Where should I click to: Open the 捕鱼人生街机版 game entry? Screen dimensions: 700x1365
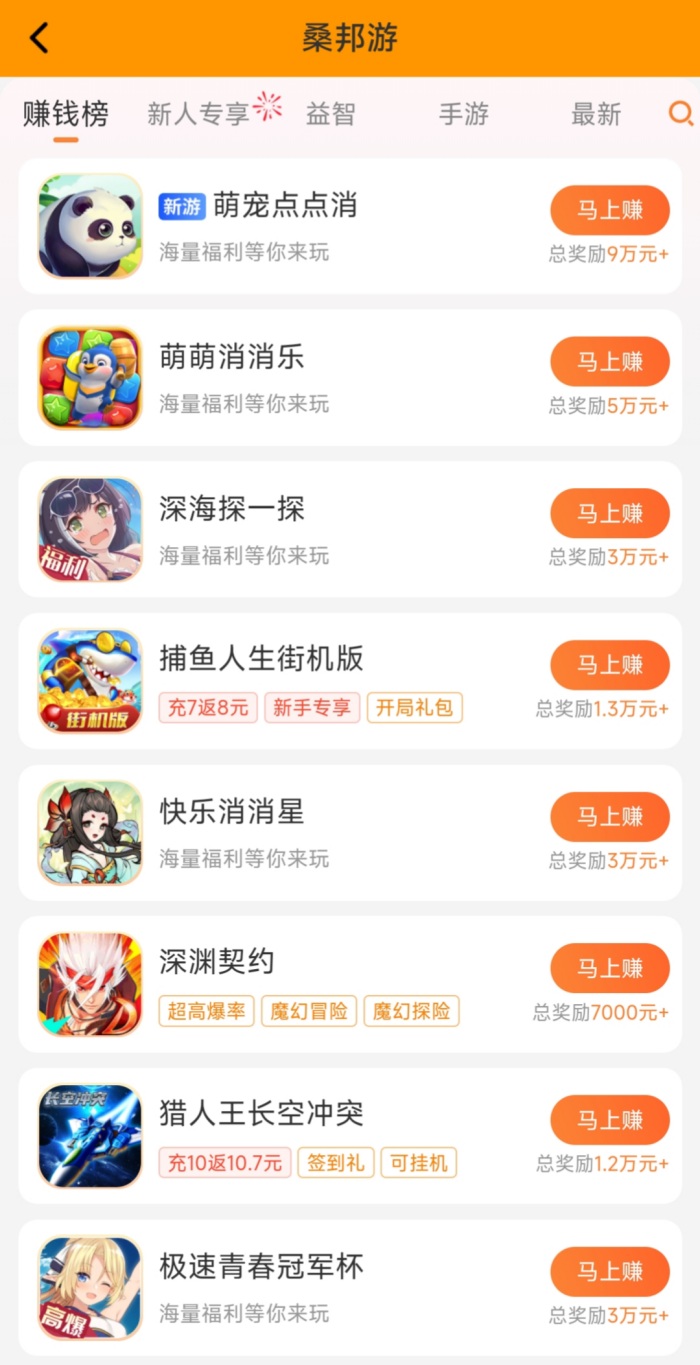coord(261,658)
